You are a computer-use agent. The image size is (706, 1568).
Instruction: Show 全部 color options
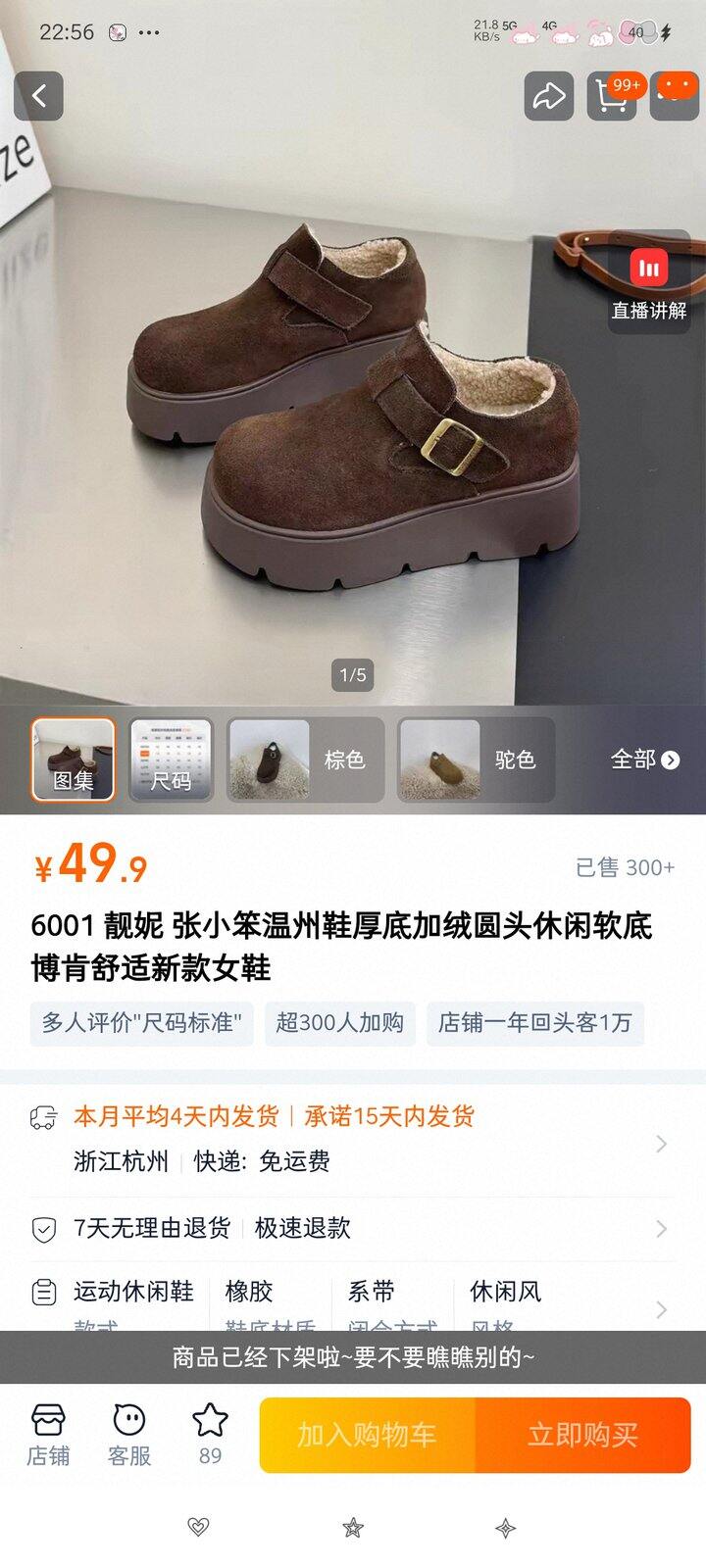coord(644,759)
